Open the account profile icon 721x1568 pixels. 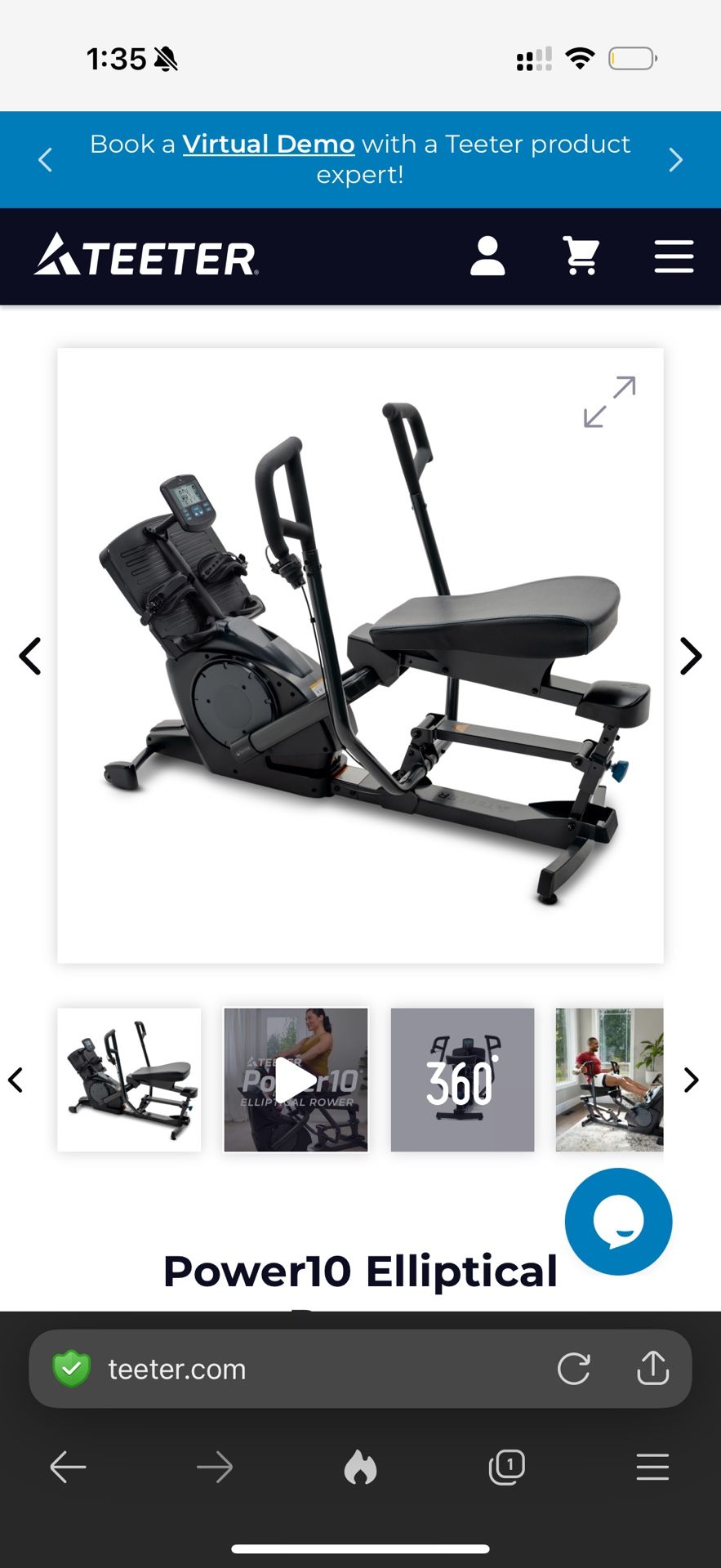point(487,256)
